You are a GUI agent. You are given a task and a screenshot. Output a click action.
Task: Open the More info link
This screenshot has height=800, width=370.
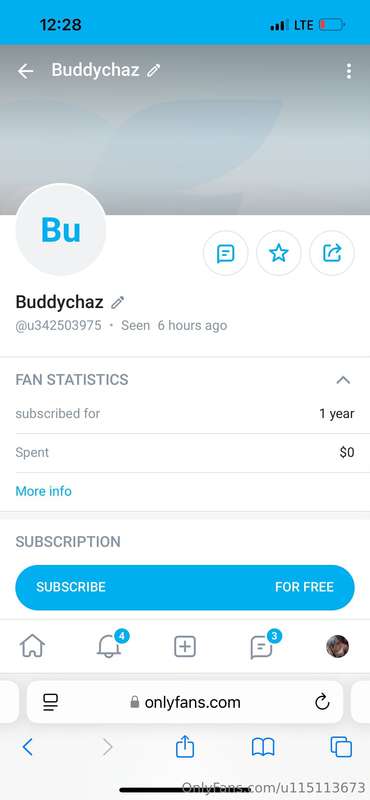coord(43,491)
